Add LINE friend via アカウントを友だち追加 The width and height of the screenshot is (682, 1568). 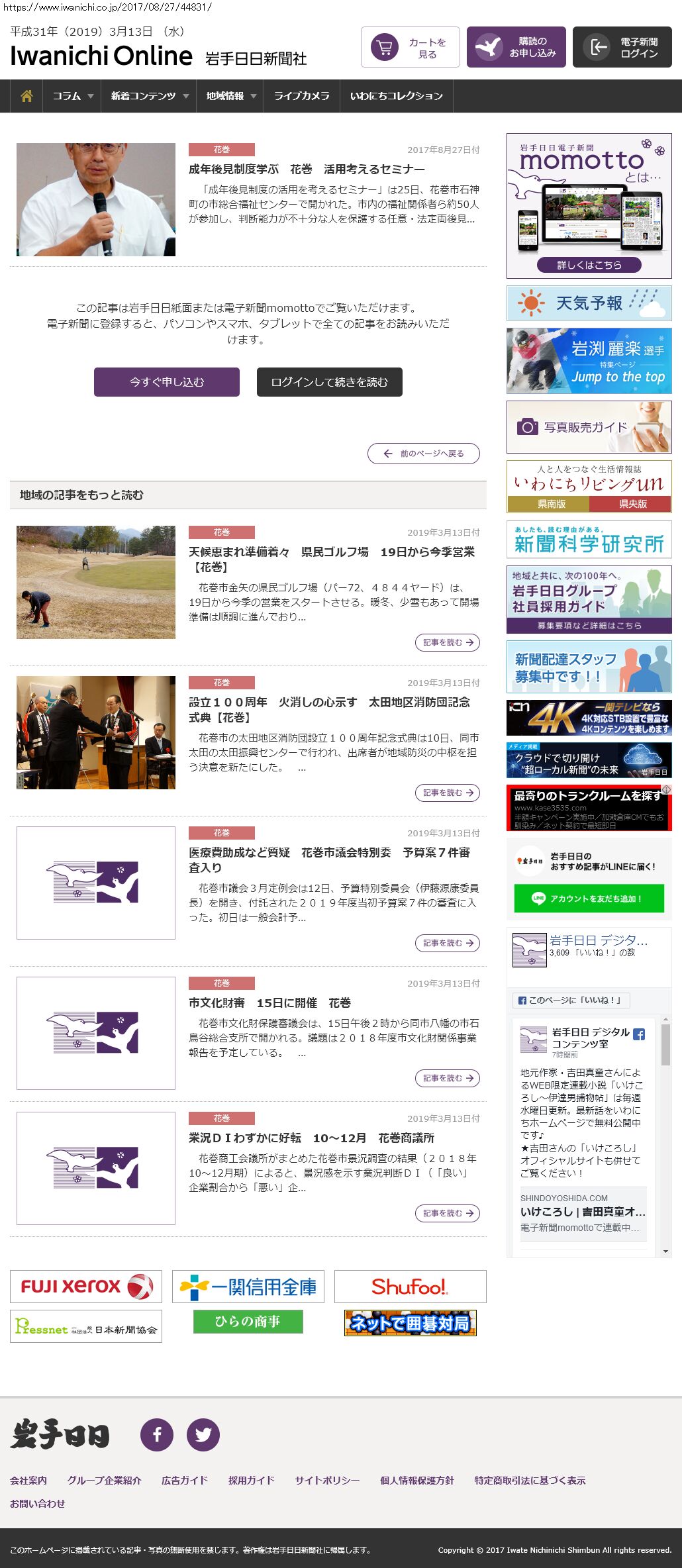[x=589, y=899]
